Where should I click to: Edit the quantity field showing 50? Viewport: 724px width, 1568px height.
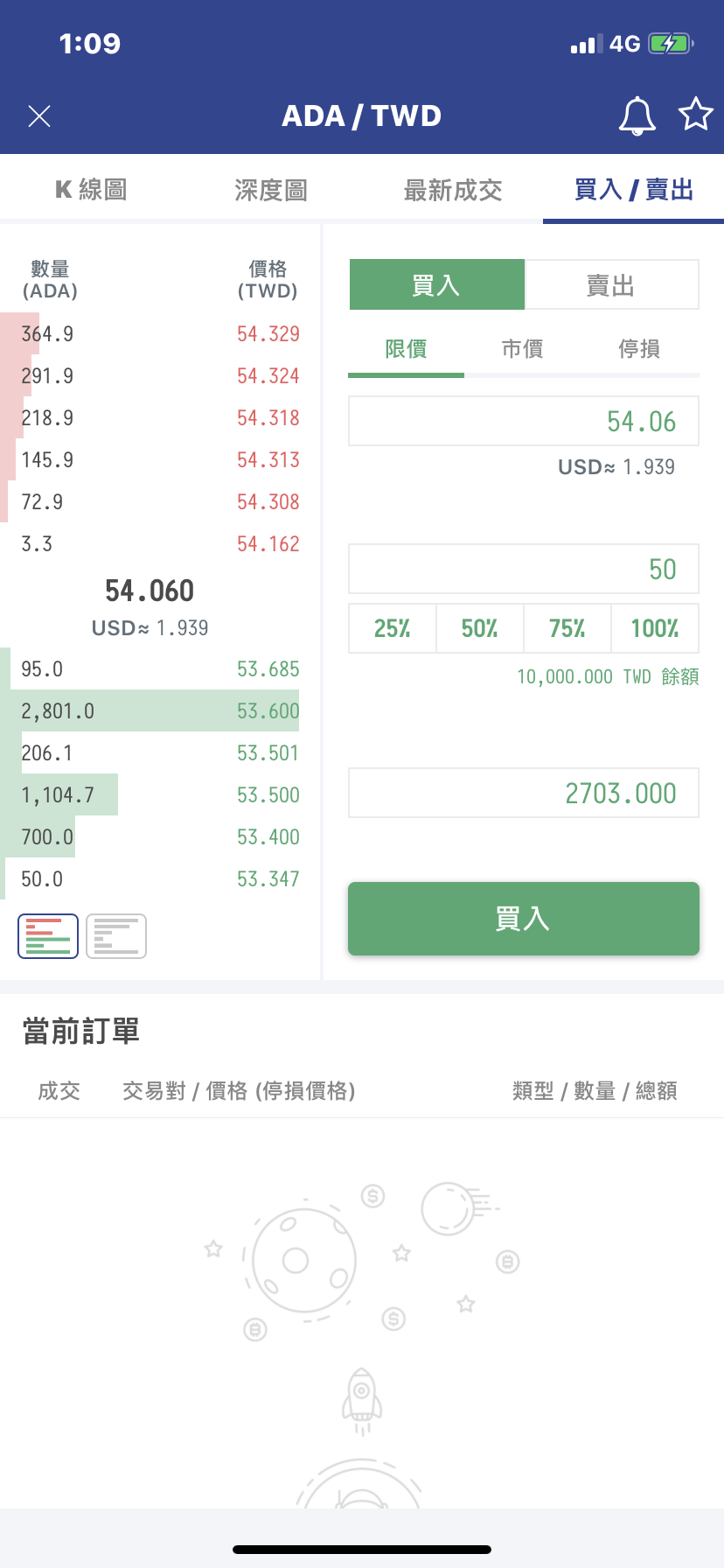click(523, 569)
